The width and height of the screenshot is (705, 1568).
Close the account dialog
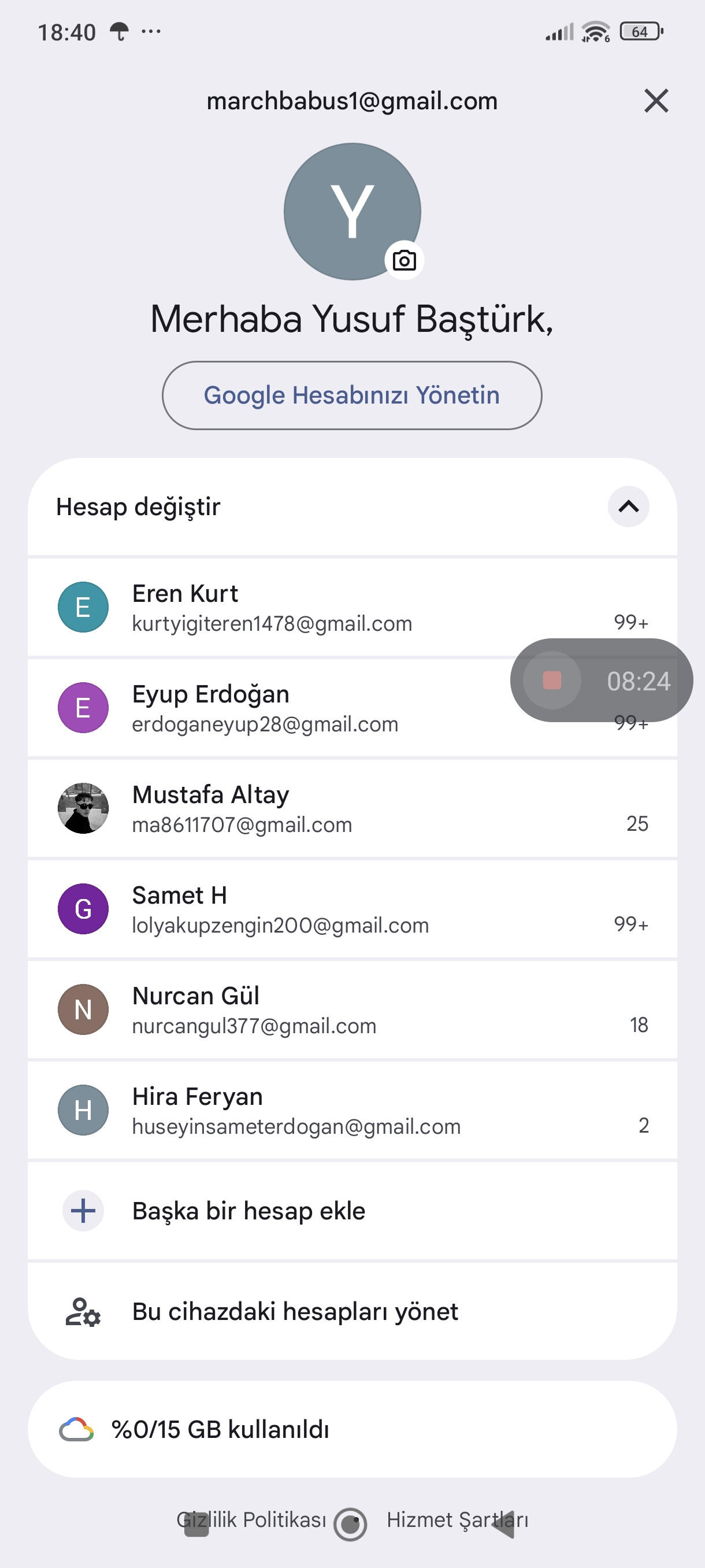tap(656, 101)
